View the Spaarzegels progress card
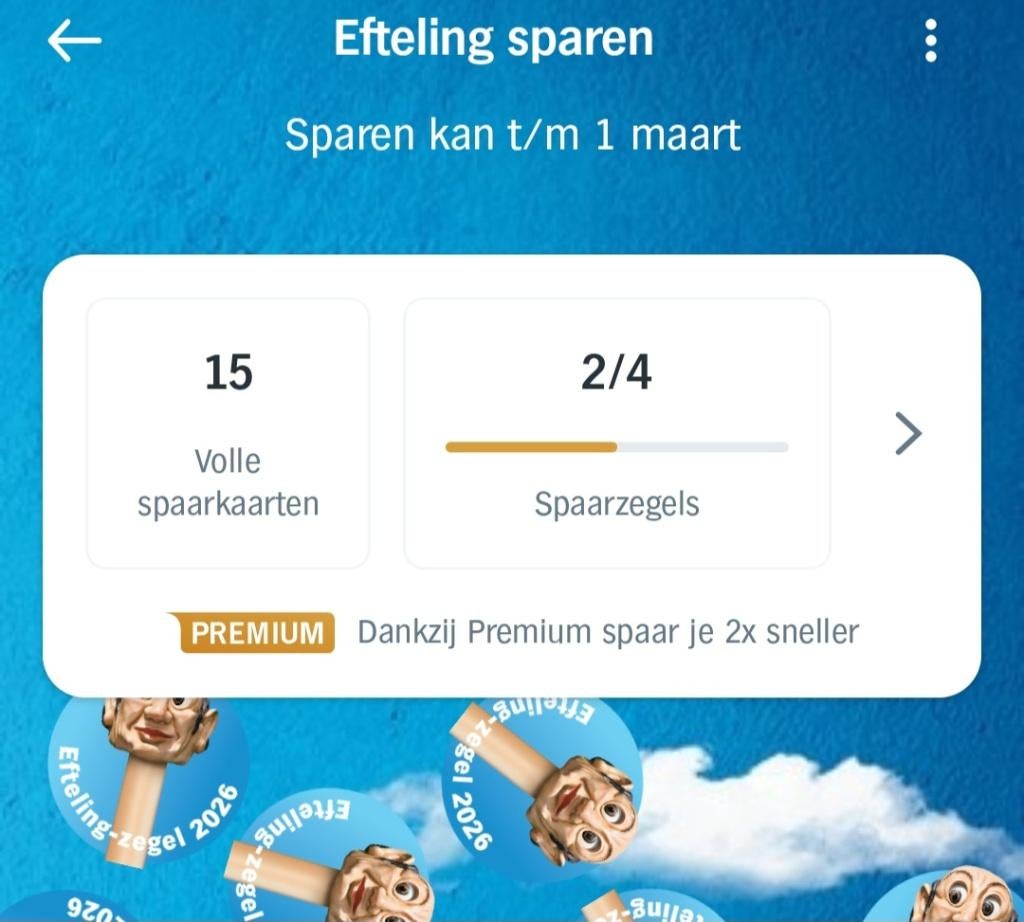This screenshot has width=1024, height=922. click(616, 433)
